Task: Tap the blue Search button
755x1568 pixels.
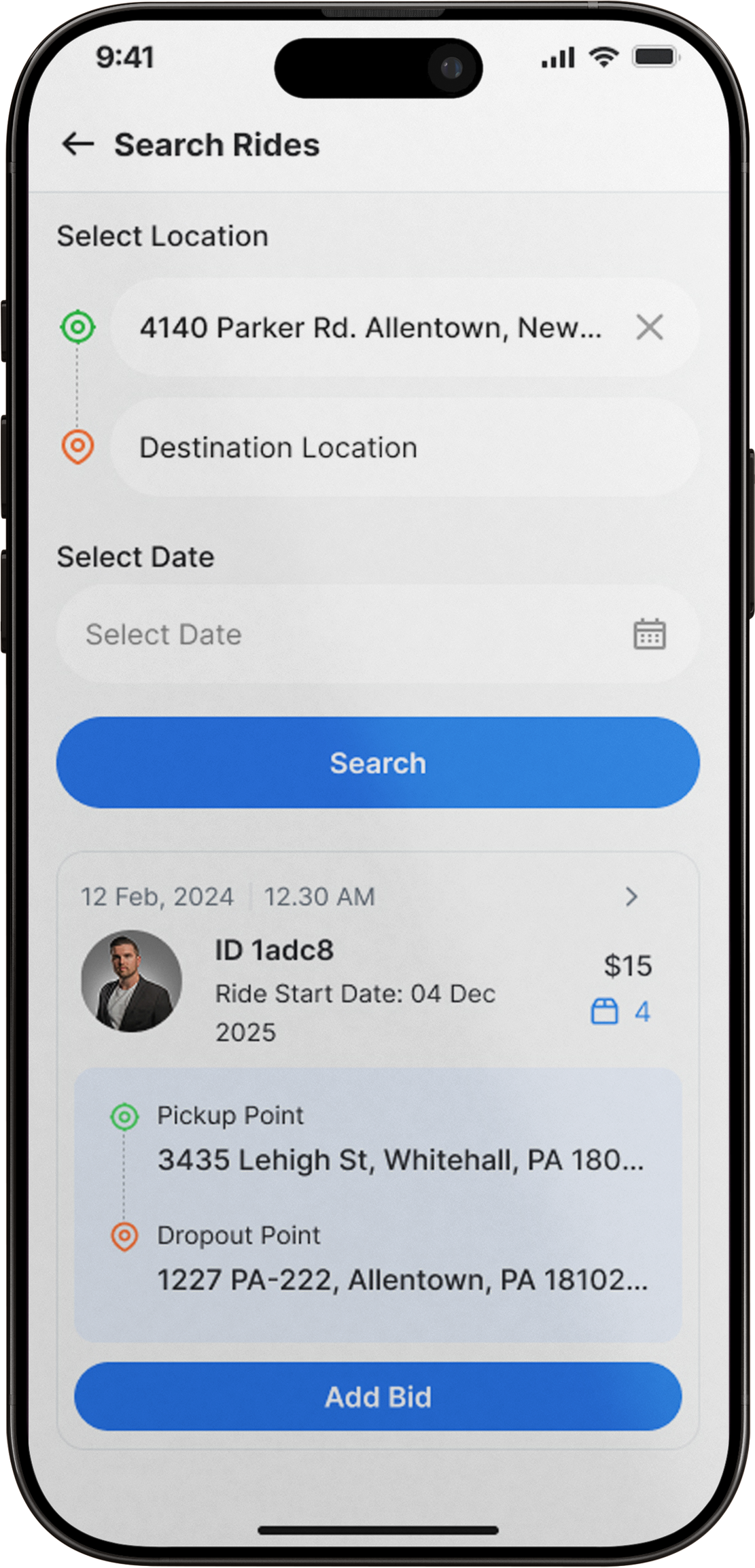Action: click(x=377, y=763)
